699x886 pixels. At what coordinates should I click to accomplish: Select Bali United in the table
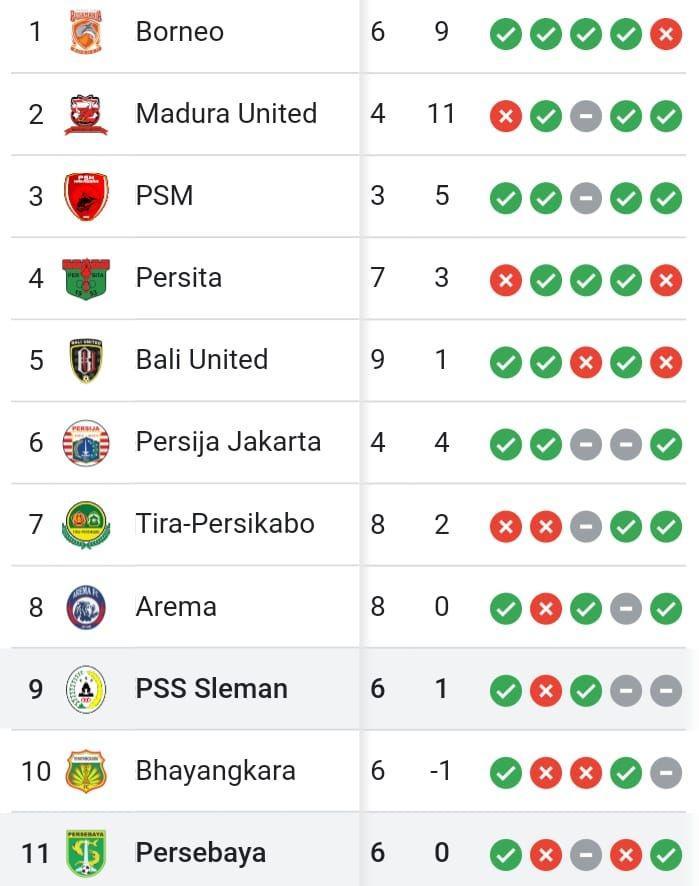(x=202, y=360)
